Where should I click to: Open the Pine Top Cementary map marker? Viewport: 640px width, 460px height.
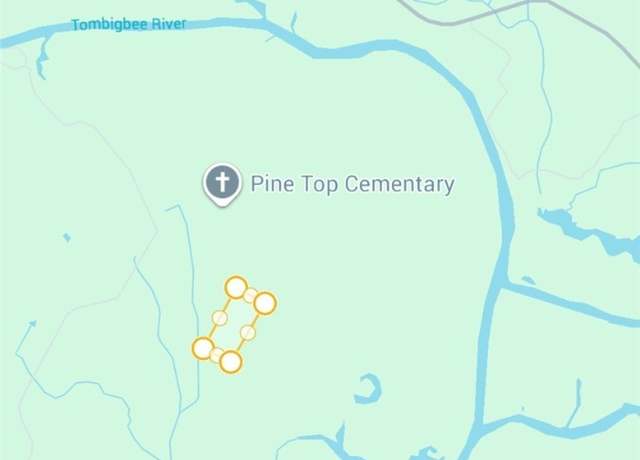click(222, 183)
